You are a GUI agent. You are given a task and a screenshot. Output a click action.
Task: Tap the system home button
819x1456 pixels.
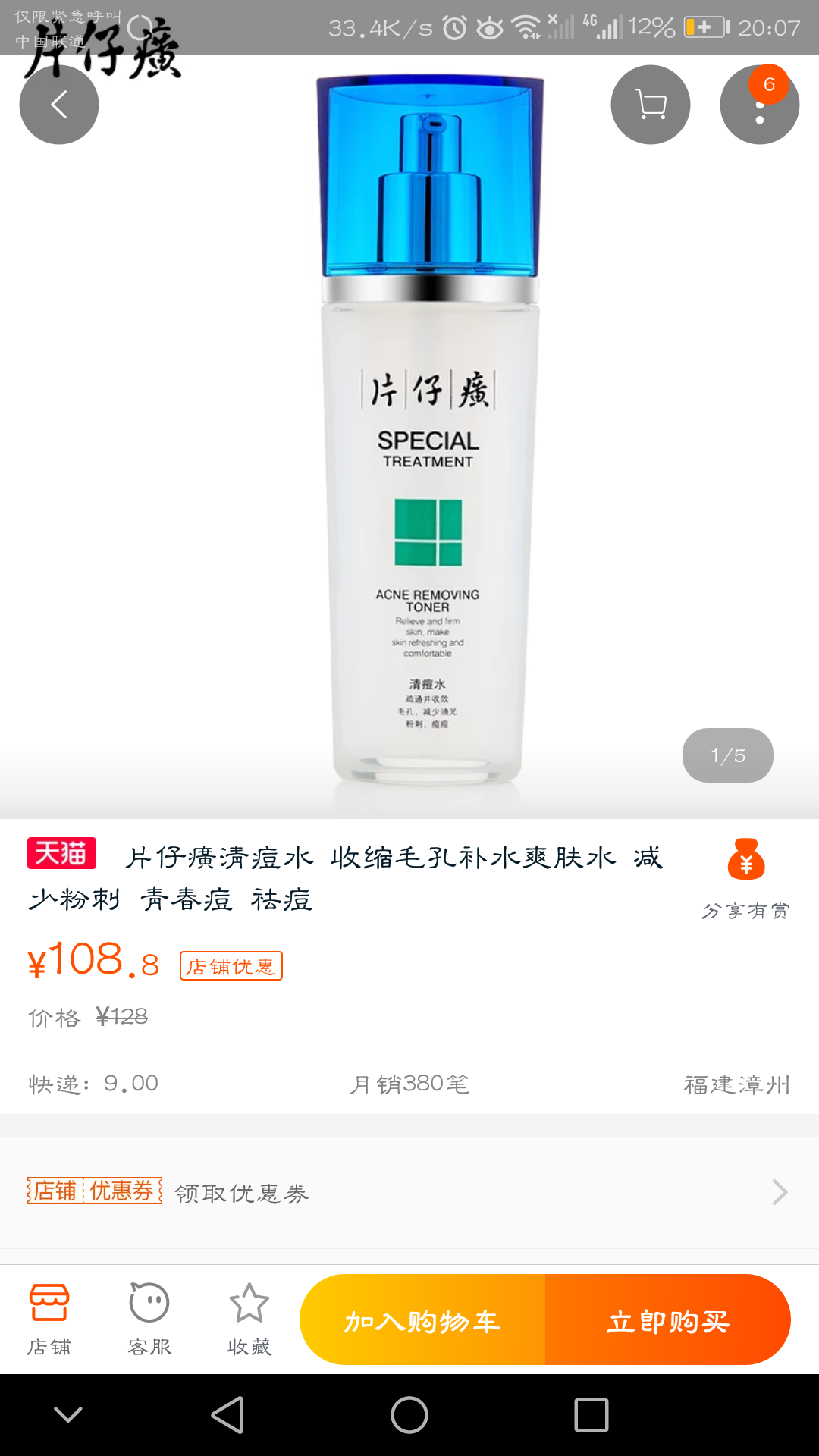[409, 1415]
